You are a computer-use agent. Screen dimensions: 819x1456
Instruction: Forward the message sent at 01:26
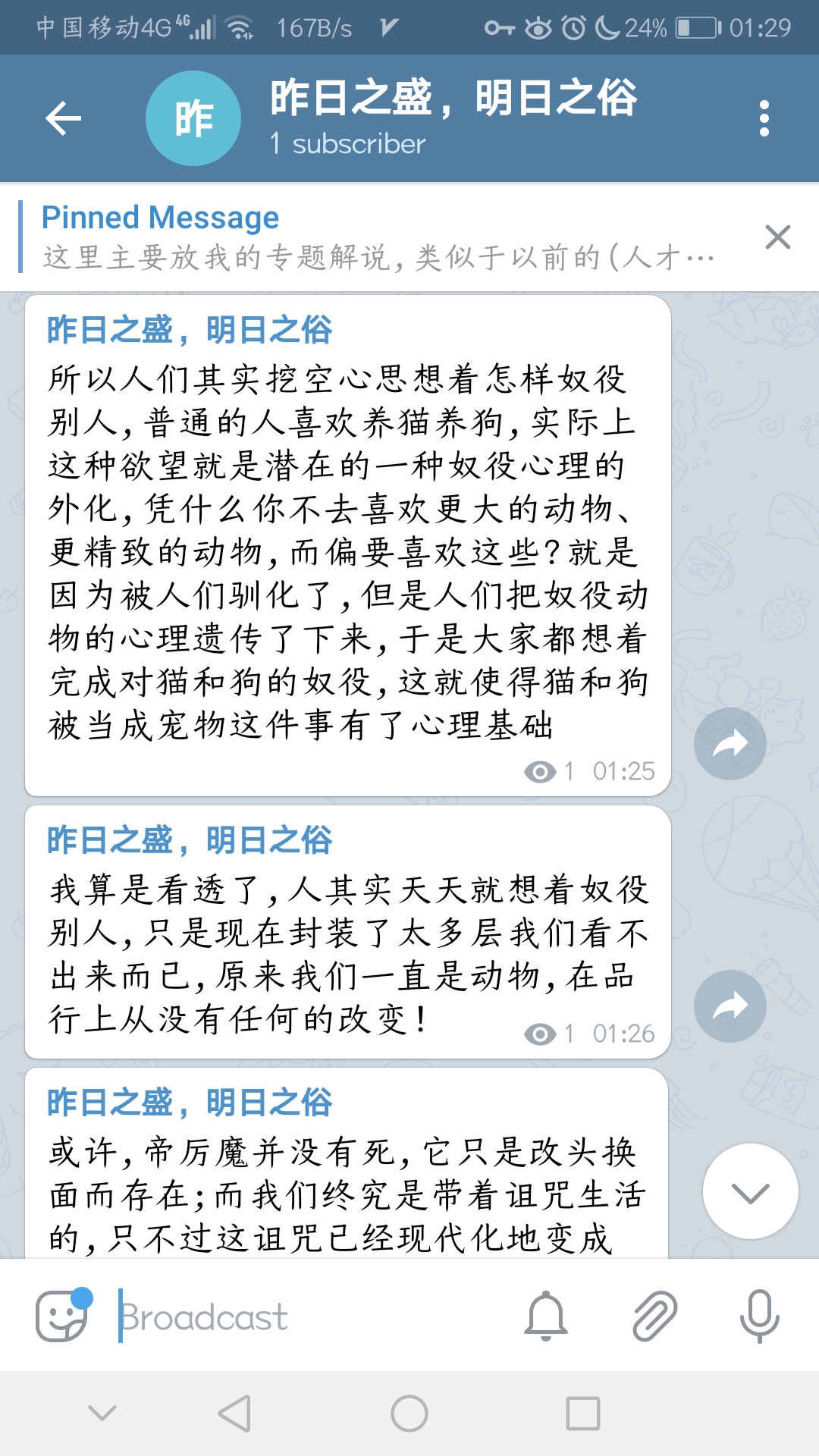[730, 1006]
